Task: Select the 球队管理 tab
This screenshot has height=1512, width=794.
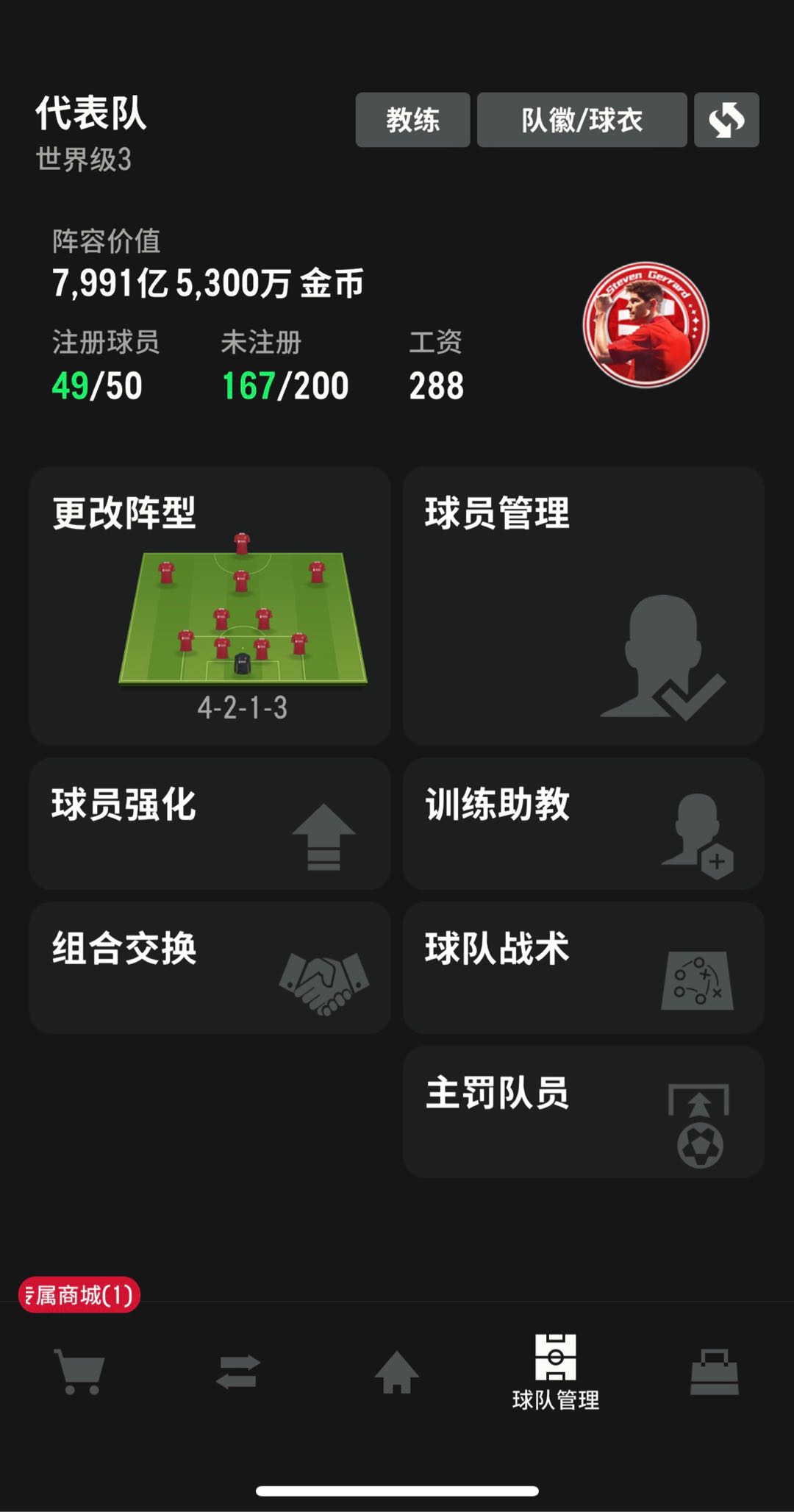Action: [556, 1372]
